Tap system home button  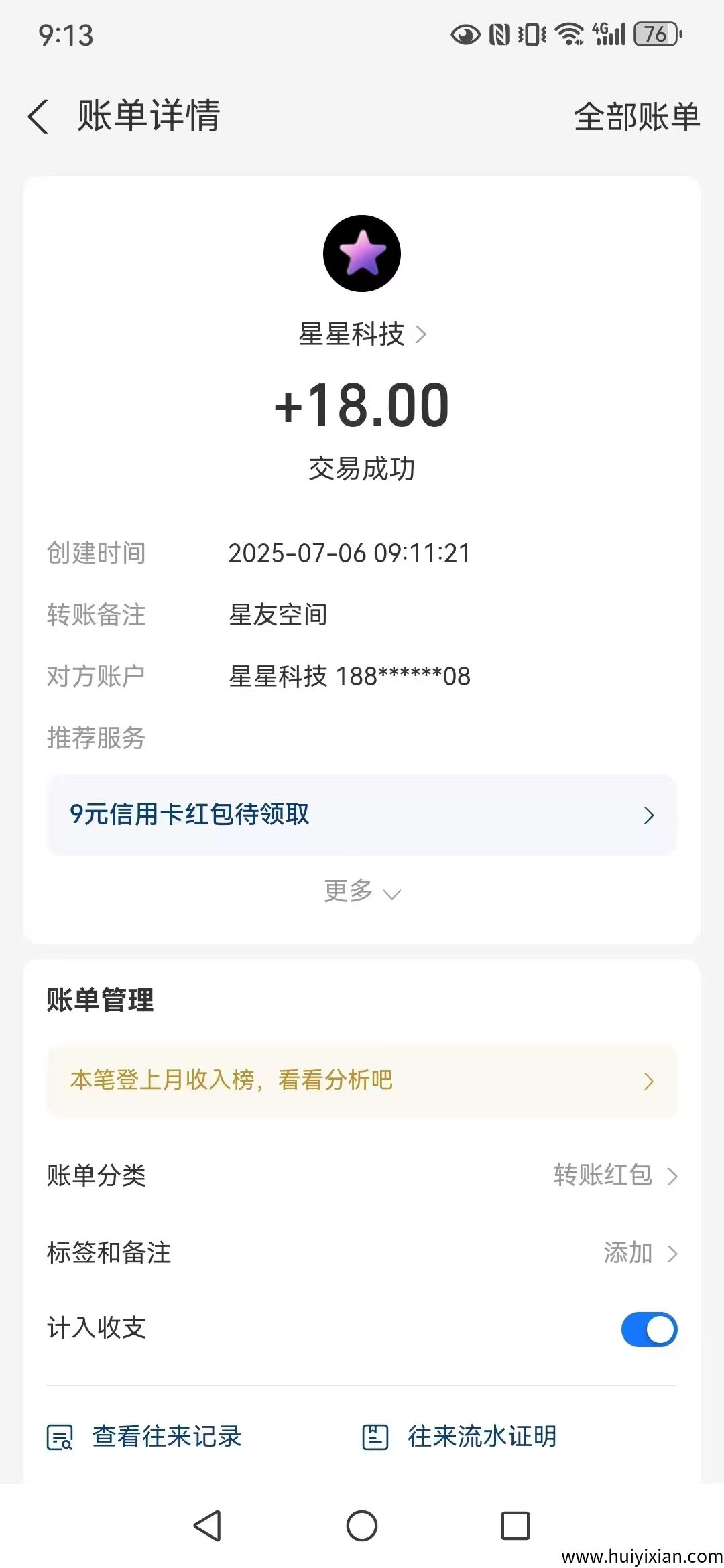pos(362,1526)
